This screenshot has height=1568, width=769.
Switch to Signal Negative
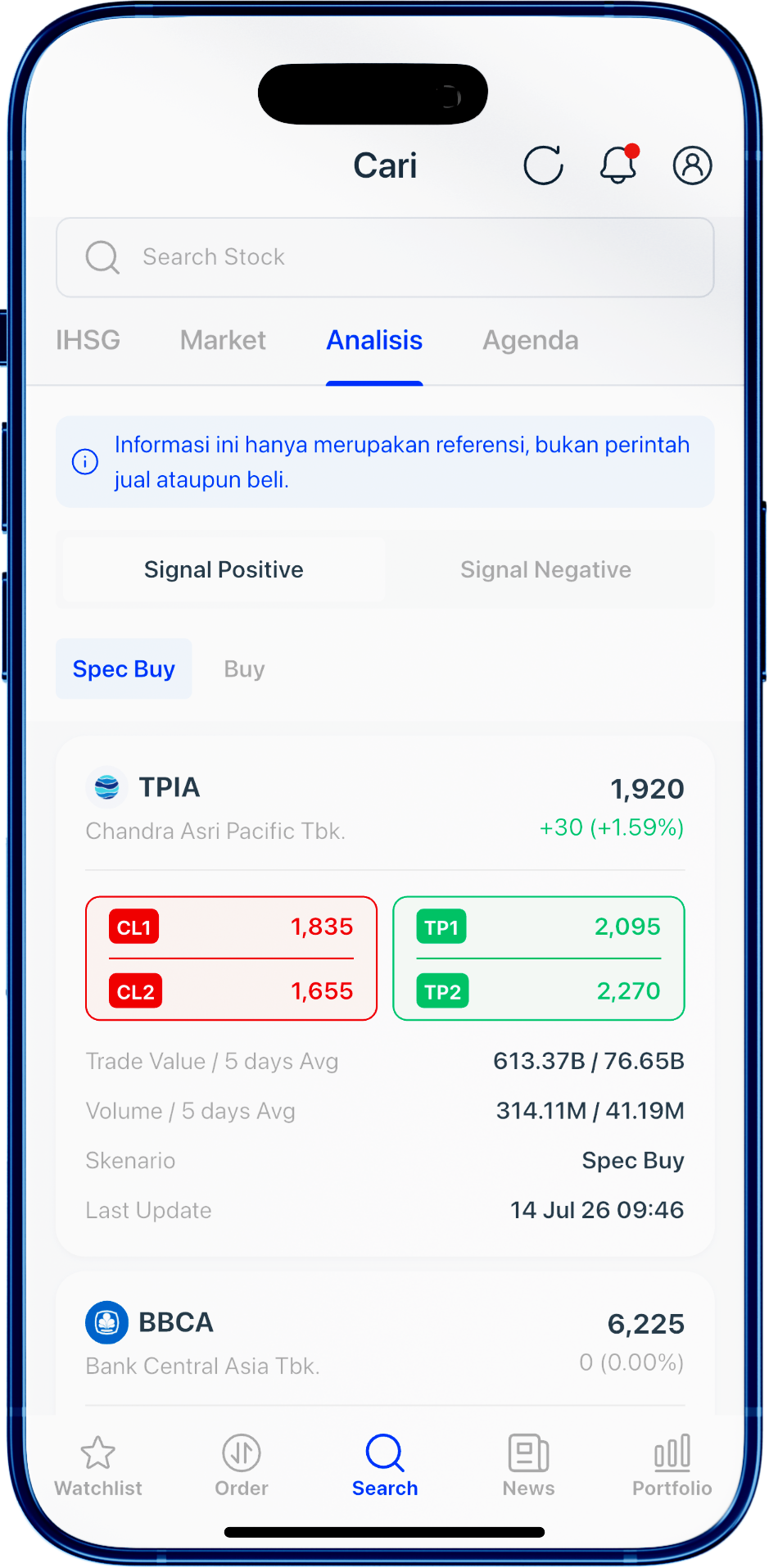[545, 569]
